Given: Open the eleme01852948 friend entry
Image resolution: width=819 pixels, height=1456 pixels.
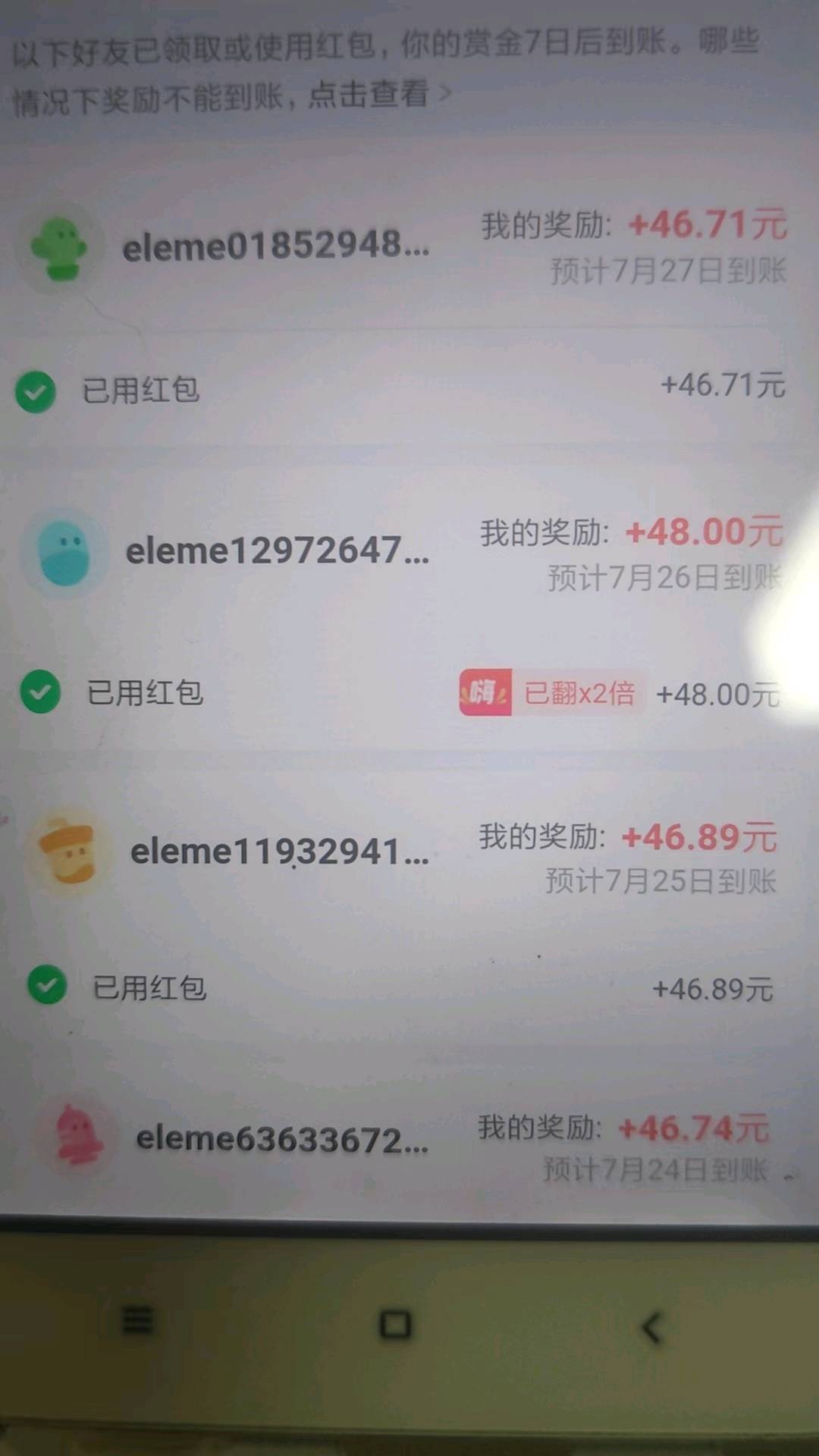Looking at the screenshot, I should point(275,246).
